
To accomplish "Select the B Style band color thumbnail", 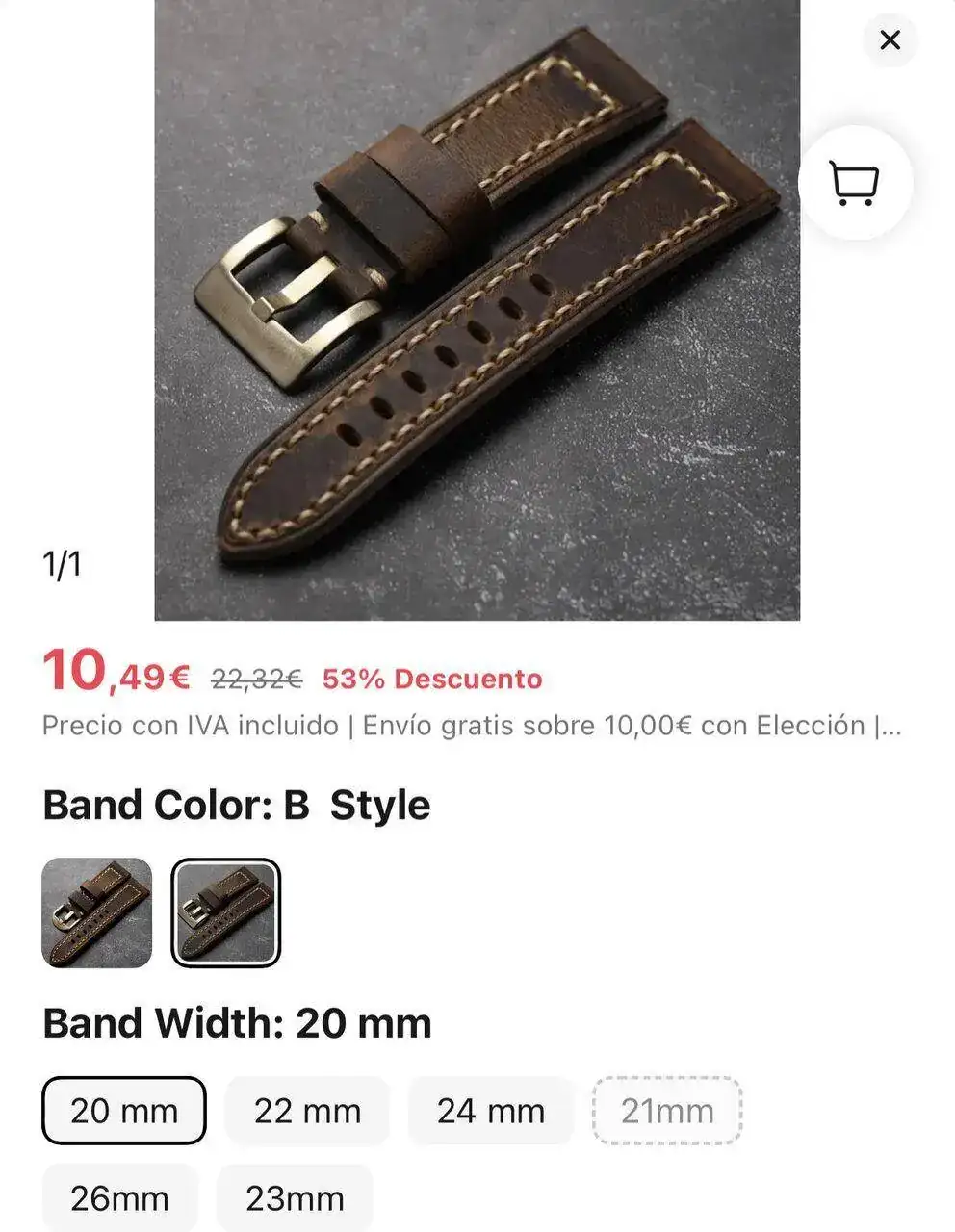I will [x=226, y=912].
